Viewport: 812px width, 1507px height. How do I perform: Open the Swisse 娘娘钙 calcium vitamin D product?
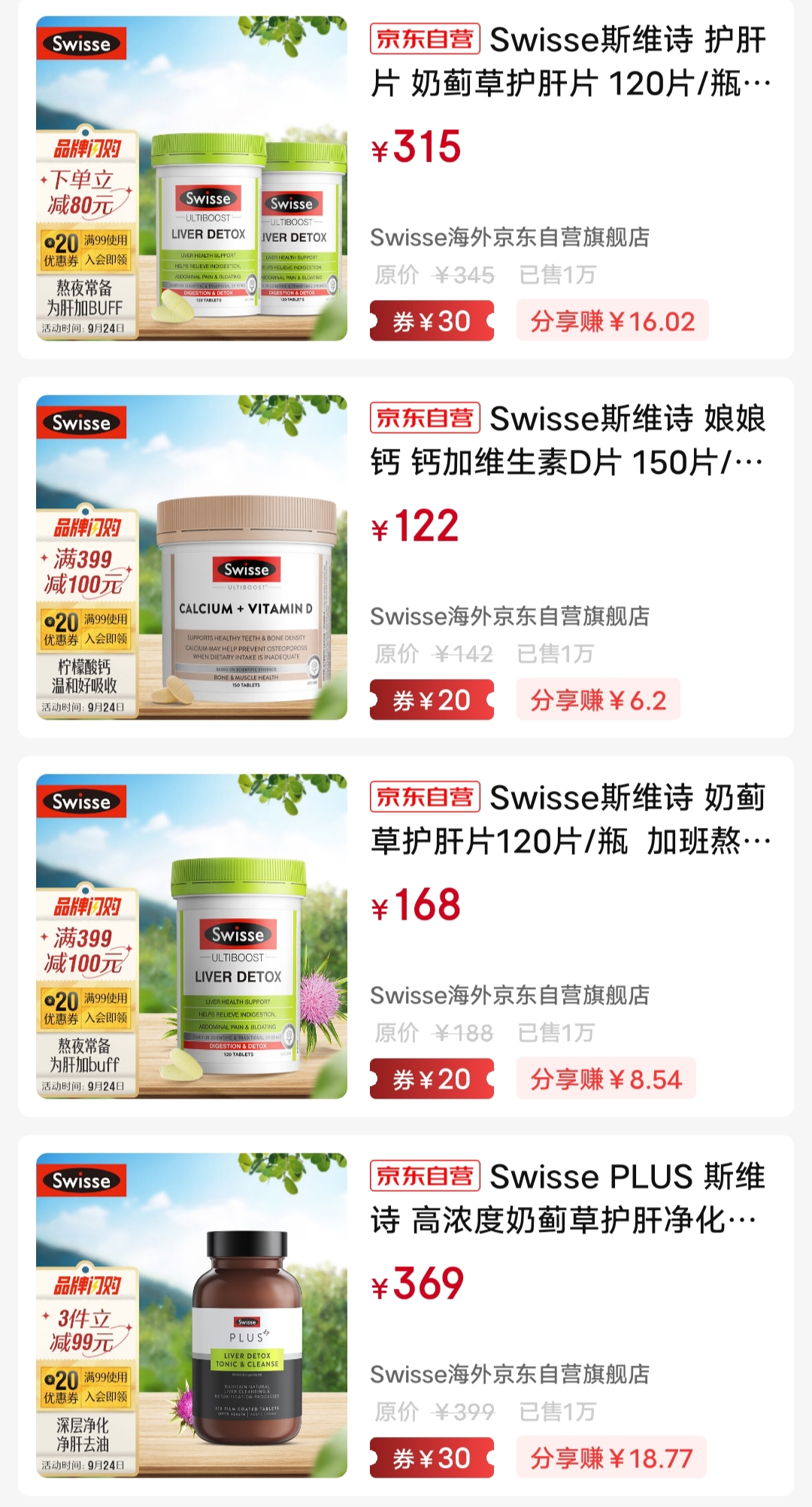coord(570,441)
